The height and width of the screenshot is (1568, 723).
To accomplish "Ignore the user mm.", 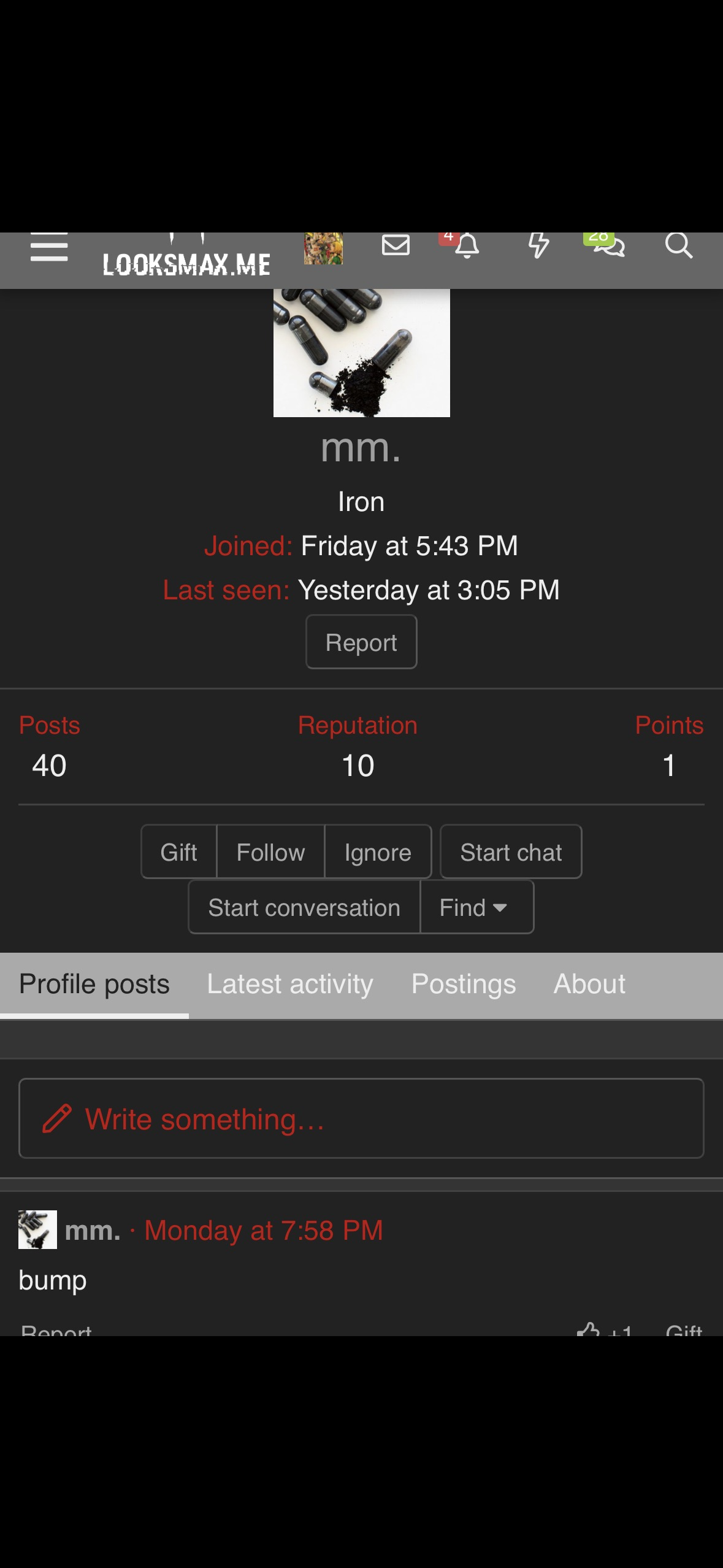I will click(x=378, y=852).
